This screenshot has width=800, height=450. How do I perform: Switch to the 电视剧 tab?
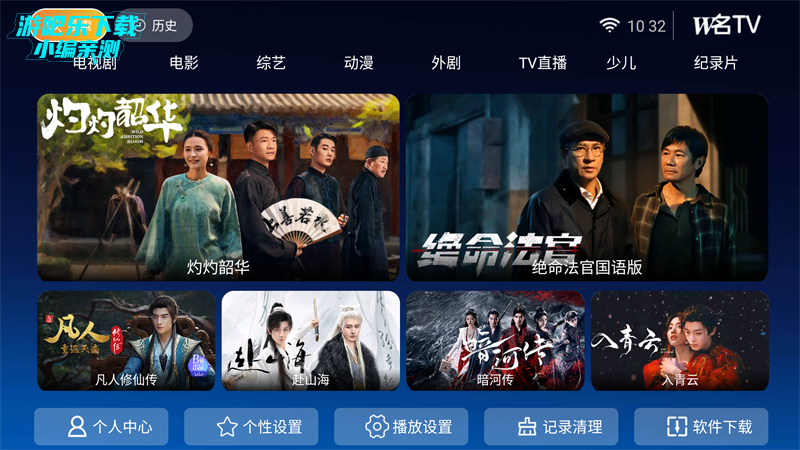(95, 63)
